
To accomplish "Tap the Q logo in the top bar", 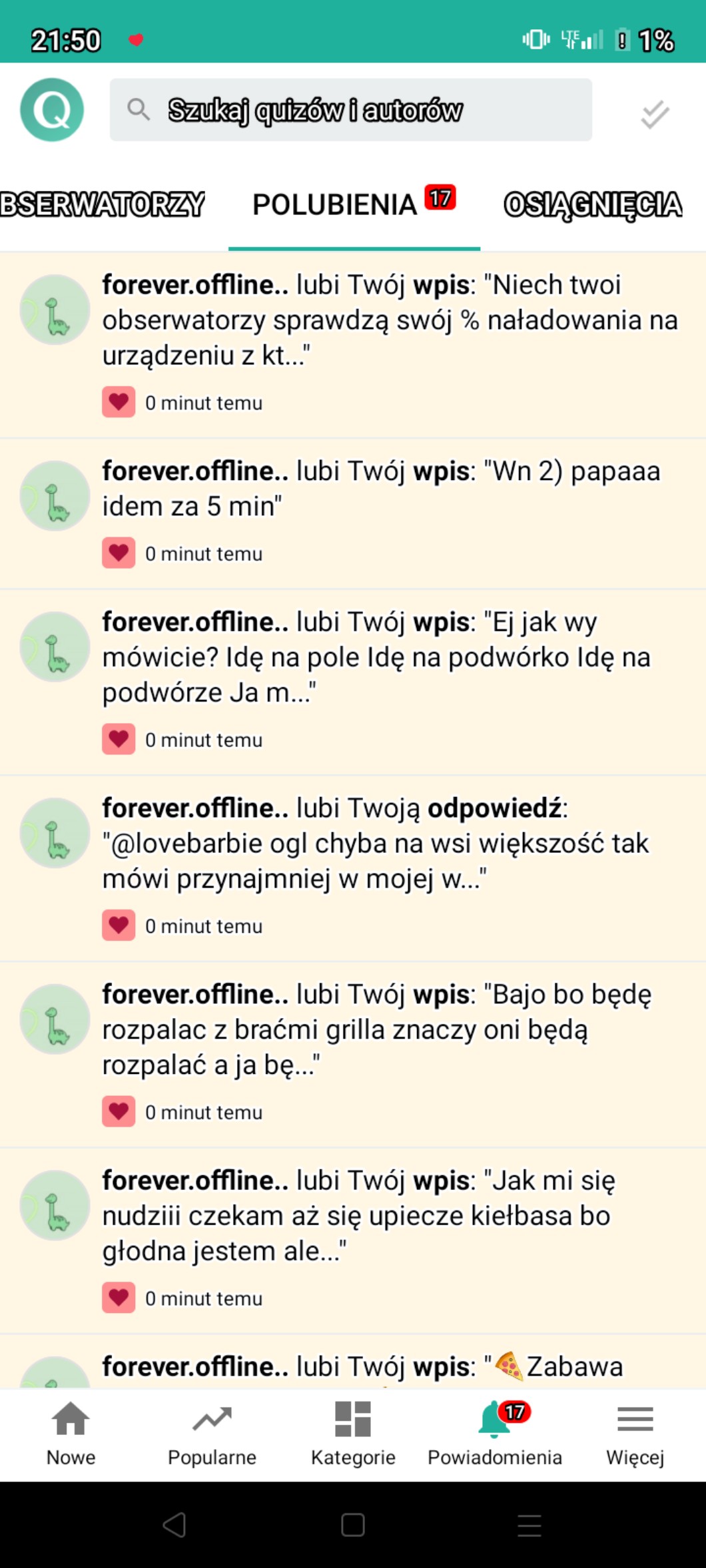I will coord(52,110).
